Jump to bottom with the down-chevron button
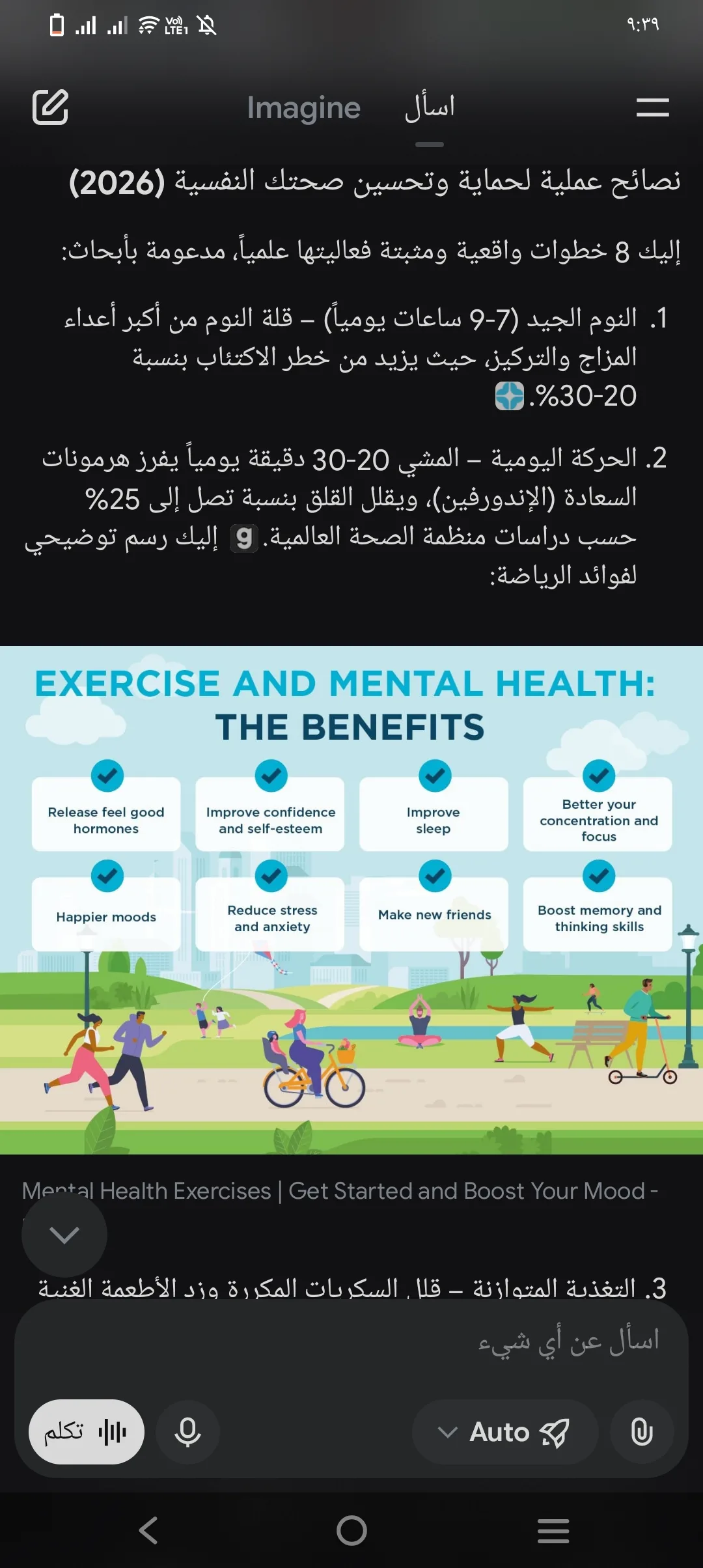The image size is (703, 1568). 64,1234
